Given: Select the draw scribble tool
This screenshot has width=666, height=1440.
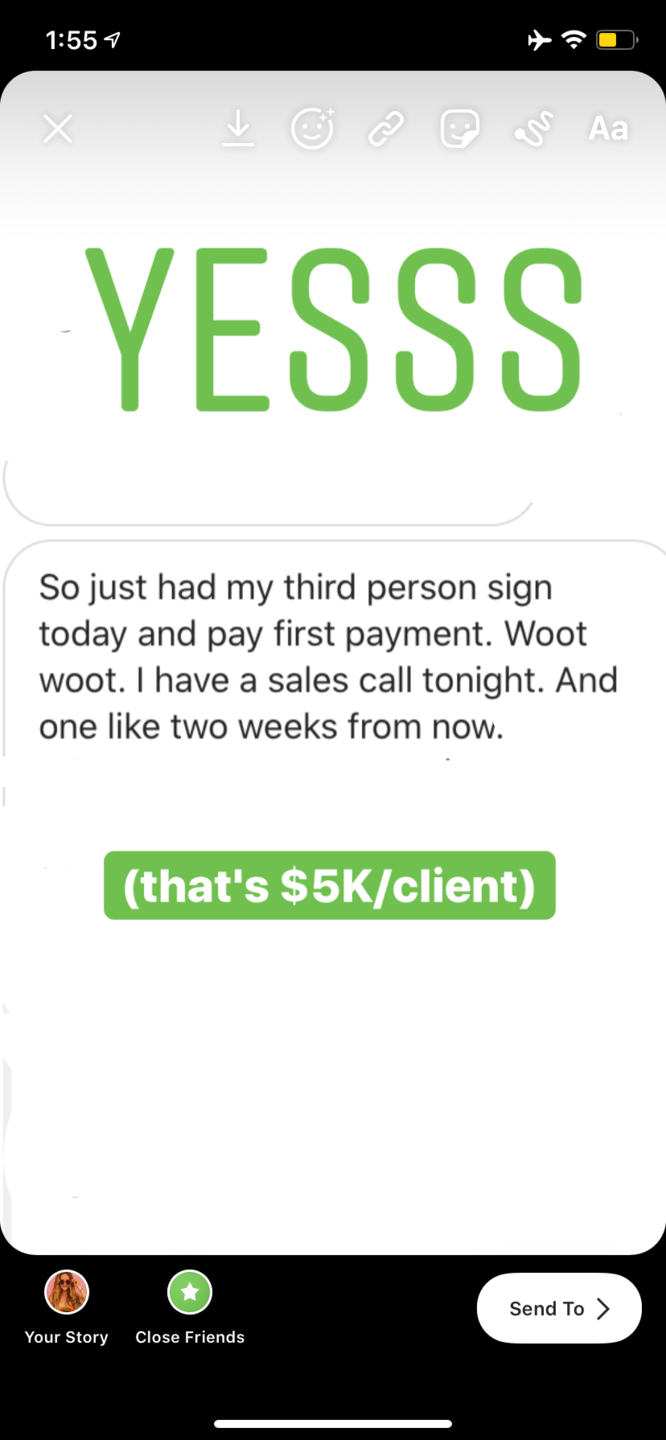Looking at the screenshot, I should [534, 130].
